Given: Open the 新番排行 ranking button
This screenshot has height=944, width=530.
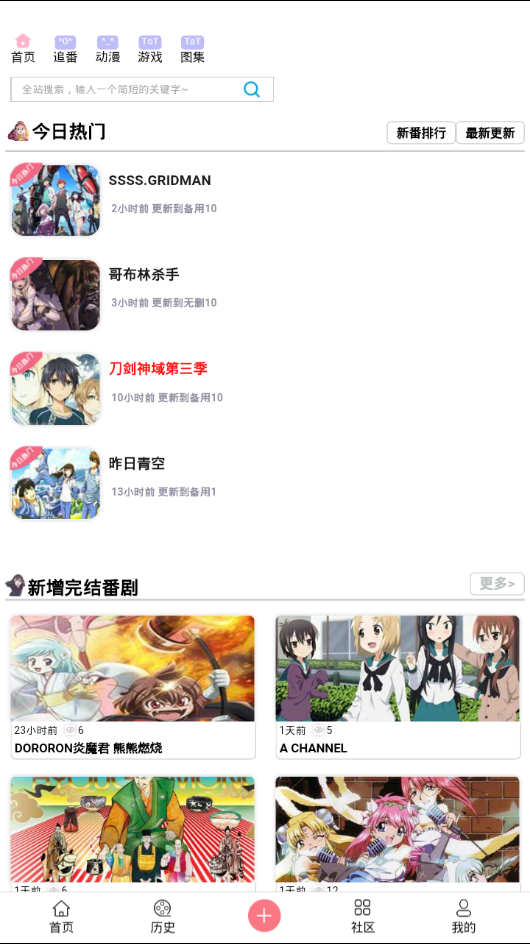Looking at the screenshot, I should click(421, 133).
